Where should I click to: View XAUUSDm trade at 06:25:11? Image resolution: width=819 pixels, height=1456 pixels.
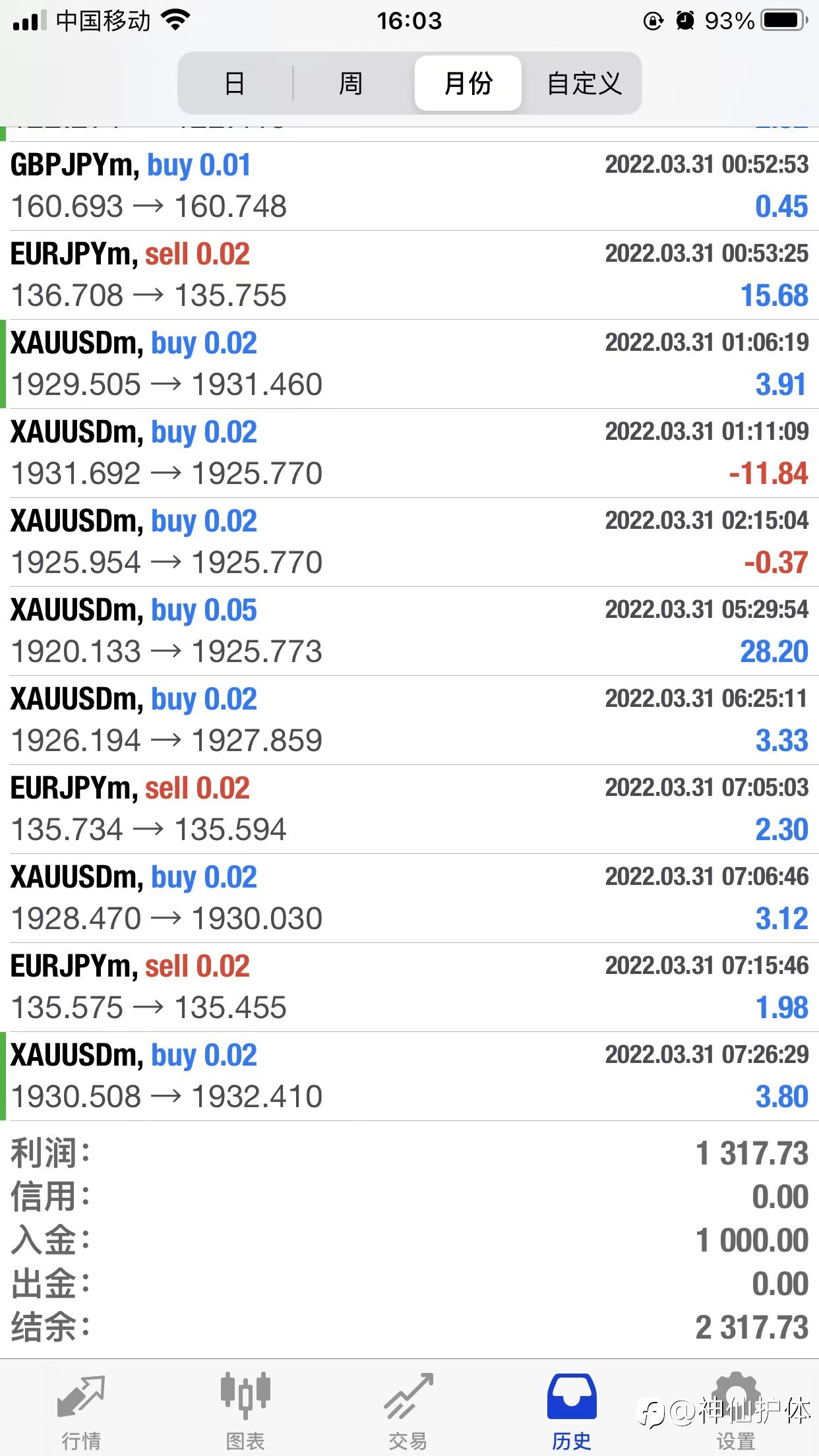tap(409, 720)
